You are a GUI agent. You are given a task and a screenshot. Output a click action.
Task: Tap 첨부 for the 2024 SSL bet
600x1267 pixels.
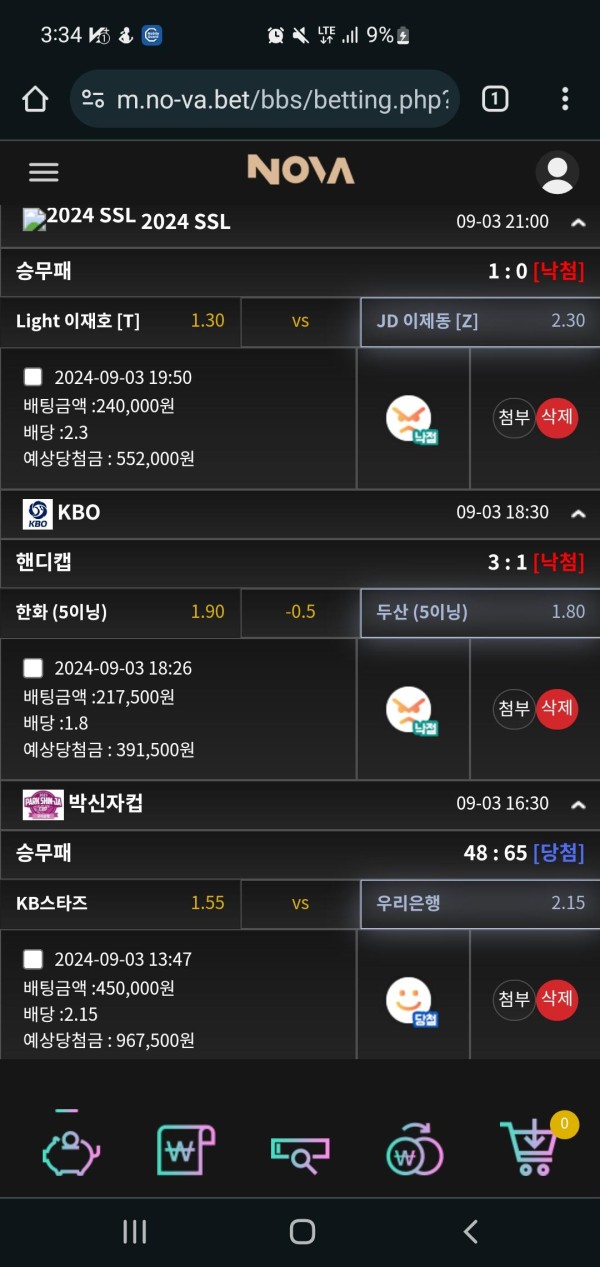pos(514,417)
